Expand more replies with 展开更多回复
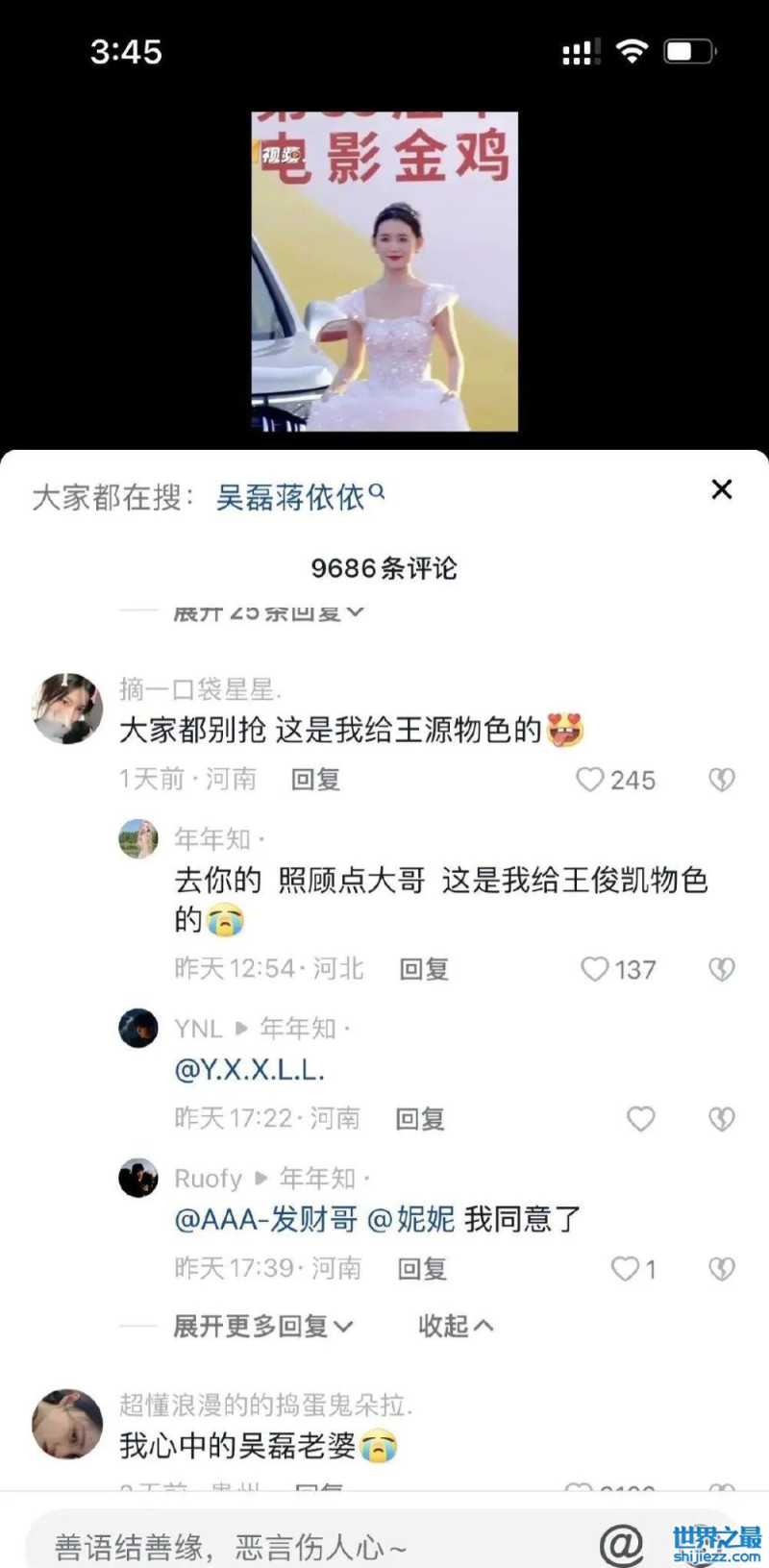 pos(261,1327)
